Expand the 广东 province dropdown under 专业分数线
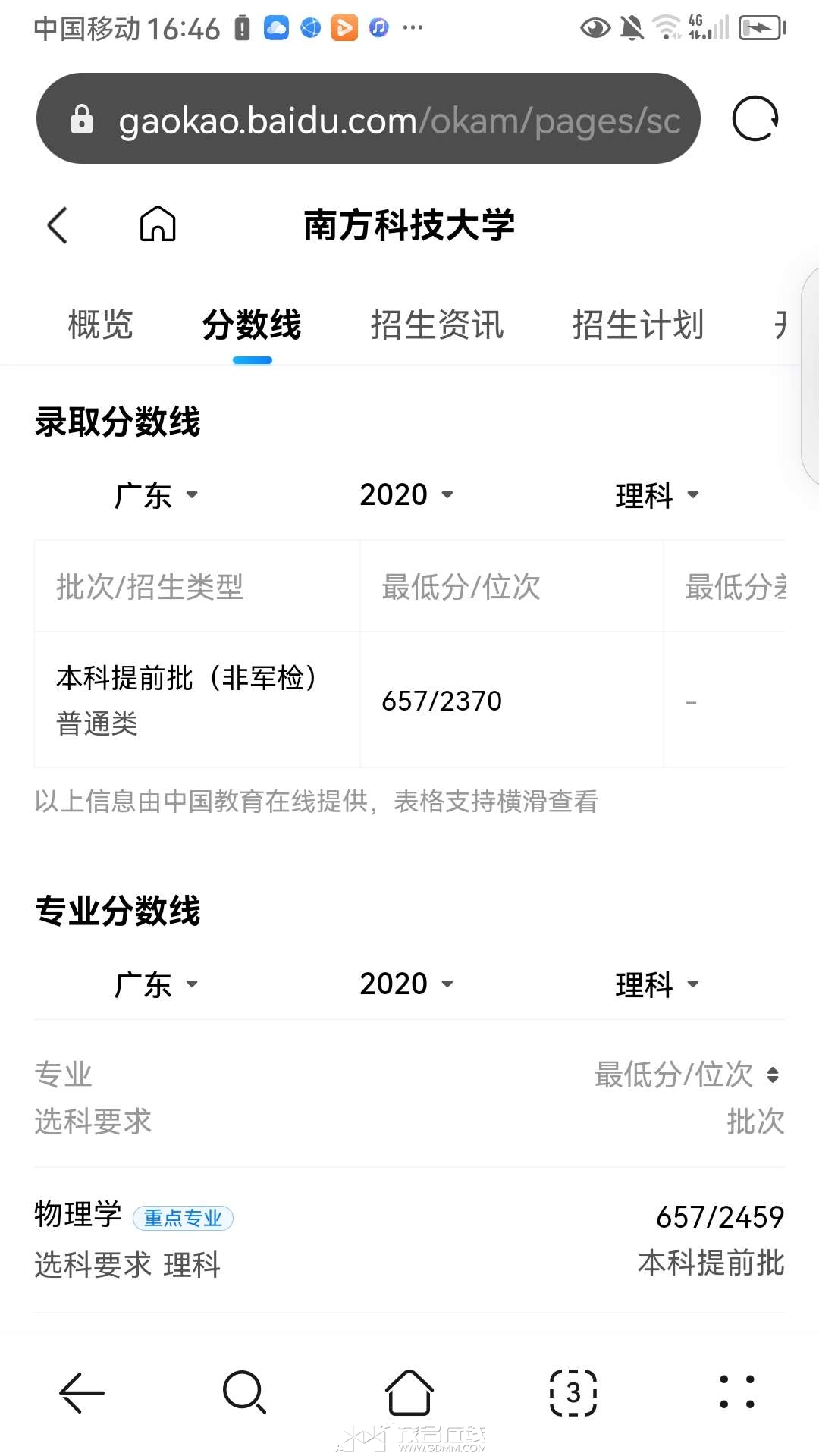The width and height of the screenshot is (819, 1456). point(155,984)
